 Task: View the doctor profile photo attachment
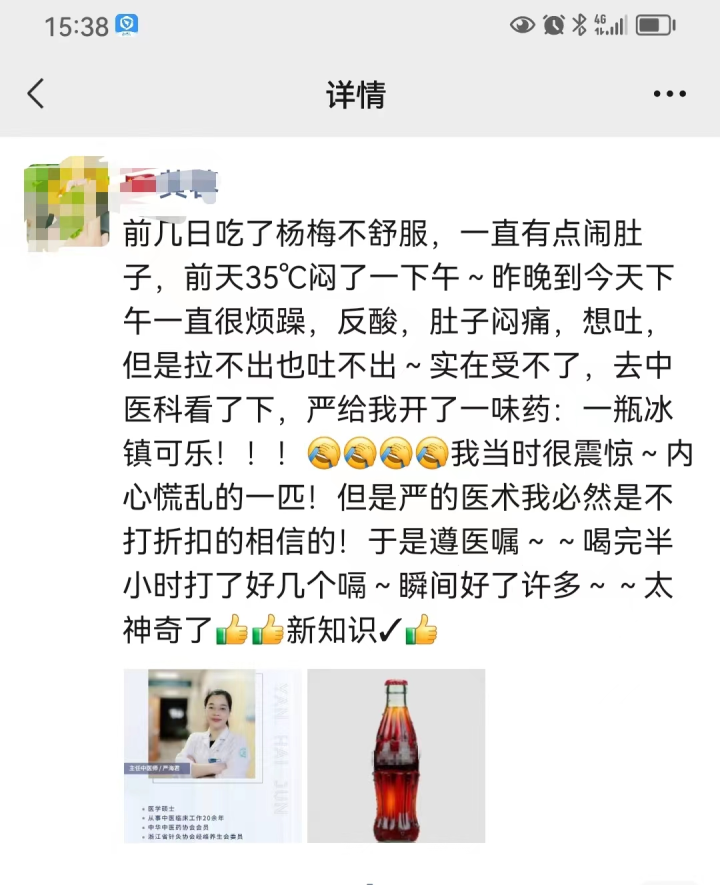click(212, 755)
